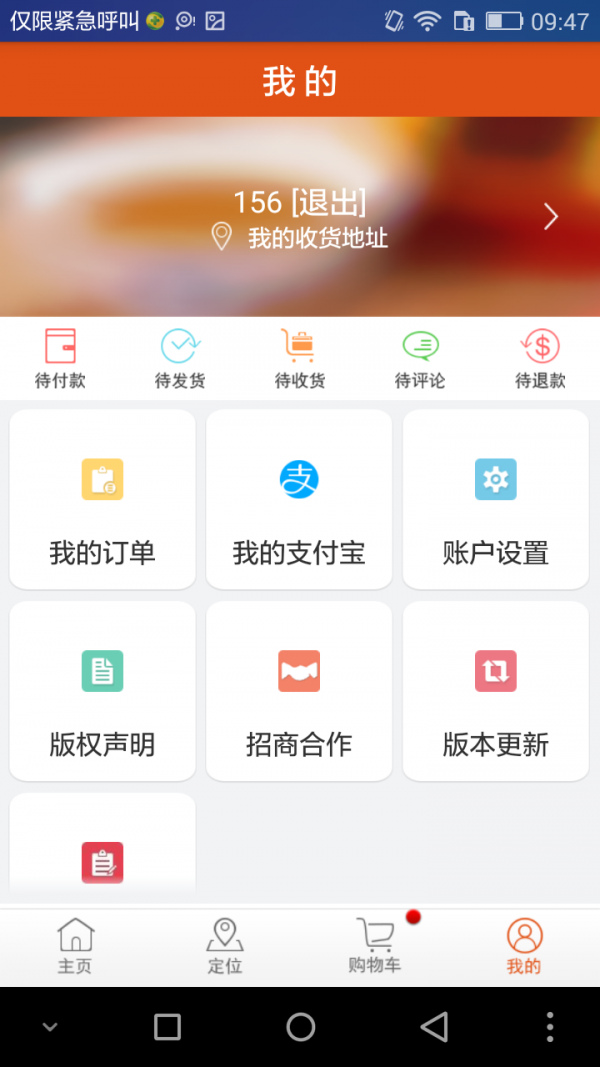Tap the system back button

point(434,1027)
